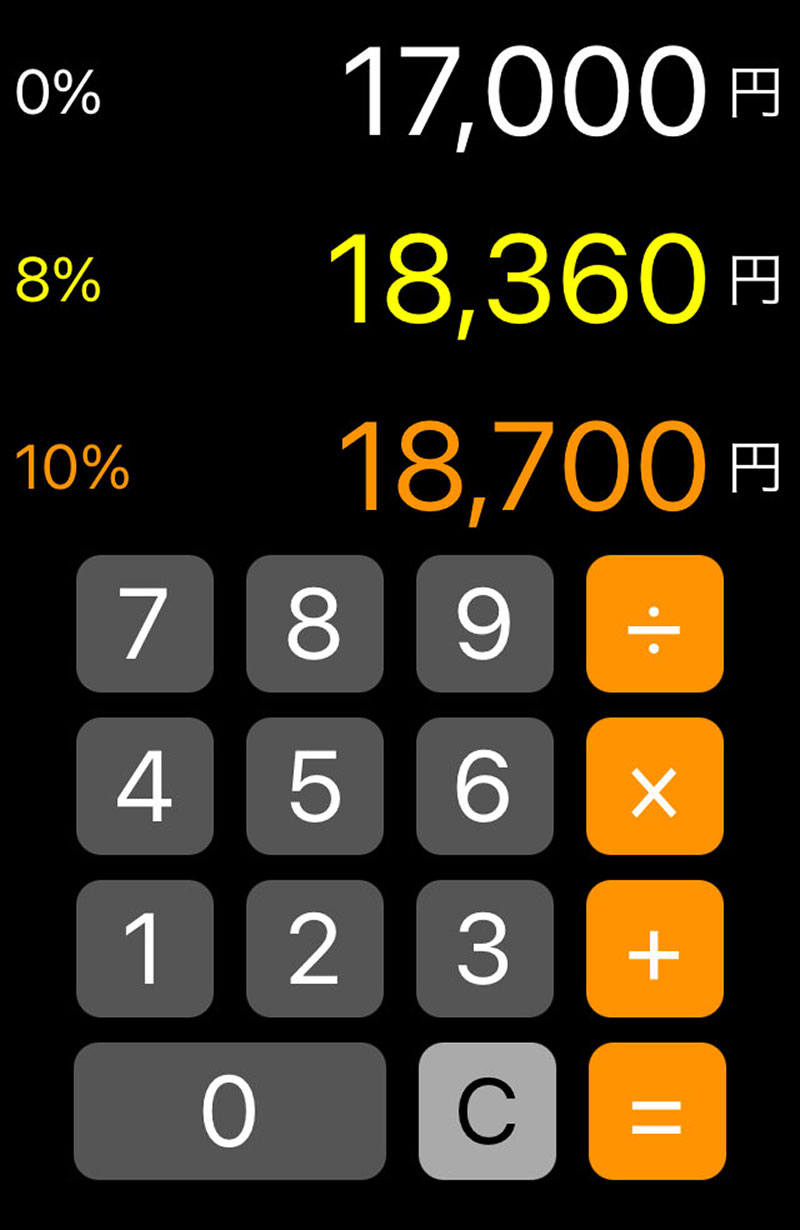Enter the digit 2
The width and height of the screenshot is (800, 1230).
tap(315, 948)
